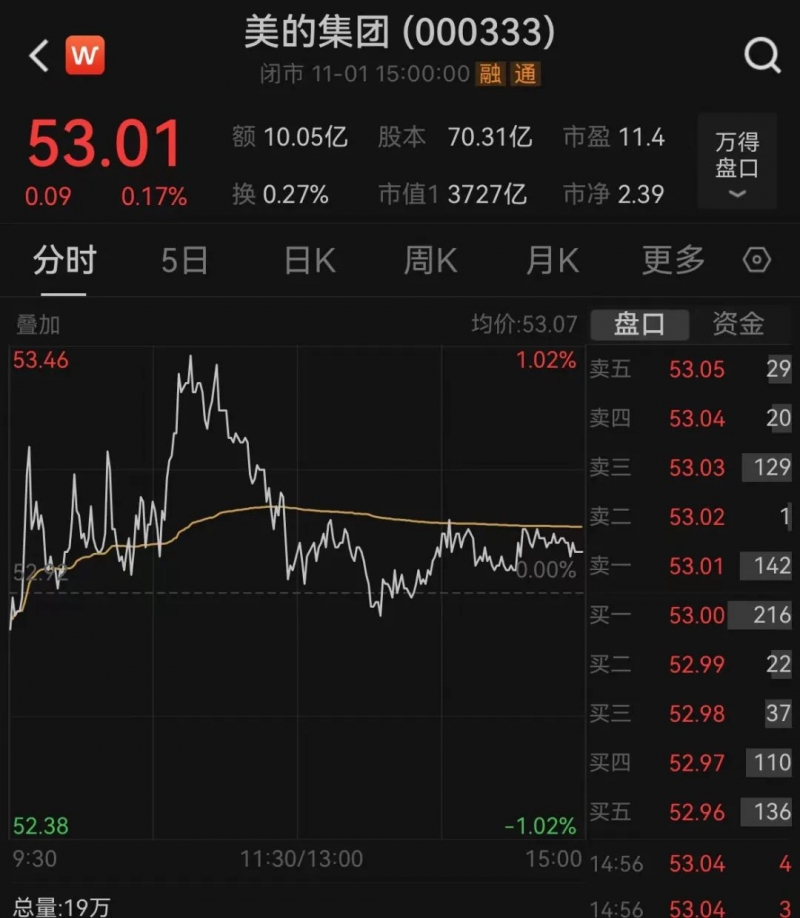Switch to the 5日 chart tab
This screenshot has width=800, height=918.
coord(185,261)
